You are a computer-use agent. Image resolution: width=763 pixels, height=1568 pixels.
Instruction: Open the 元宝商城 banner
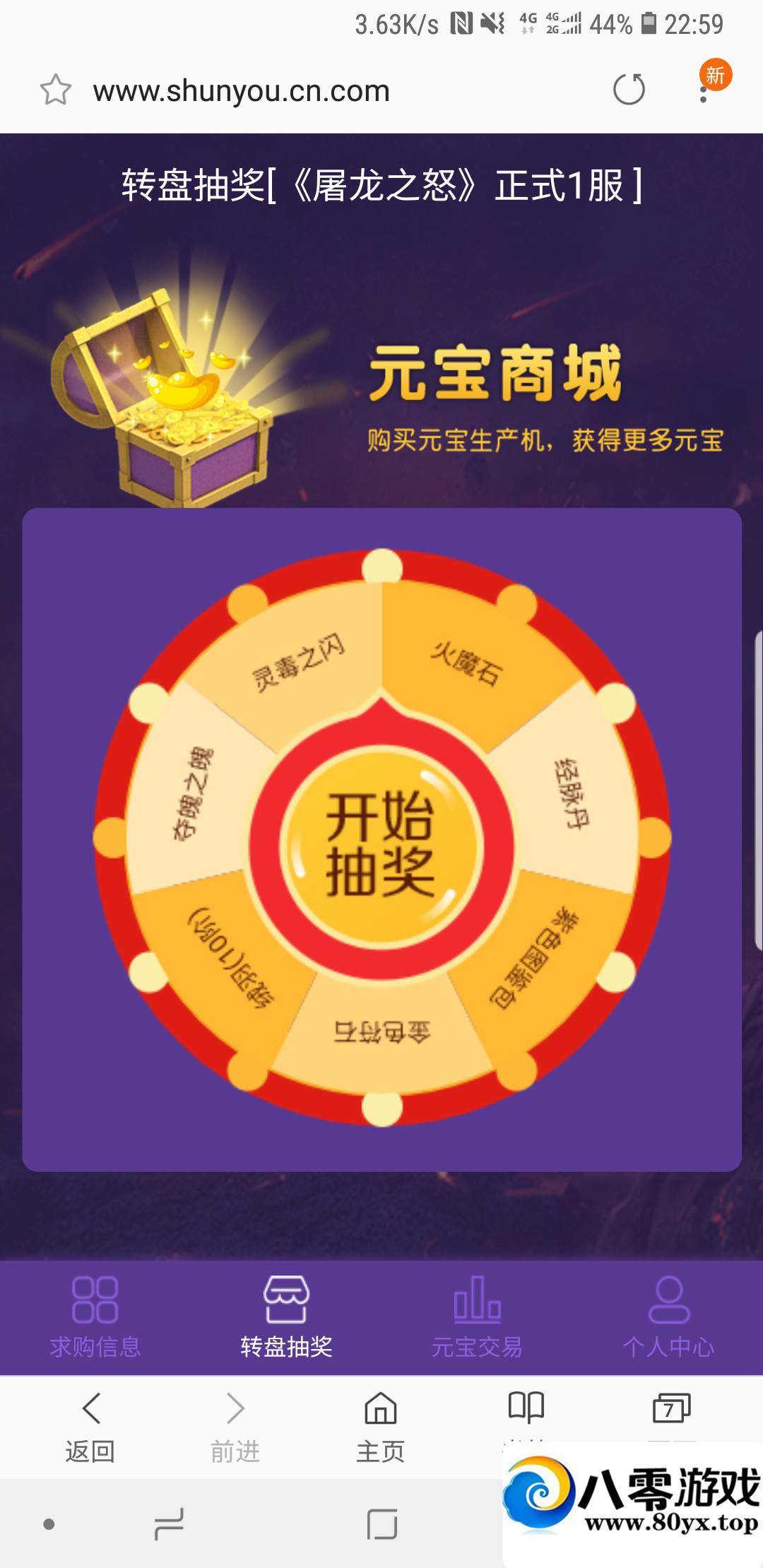click(x=495, y=396)
